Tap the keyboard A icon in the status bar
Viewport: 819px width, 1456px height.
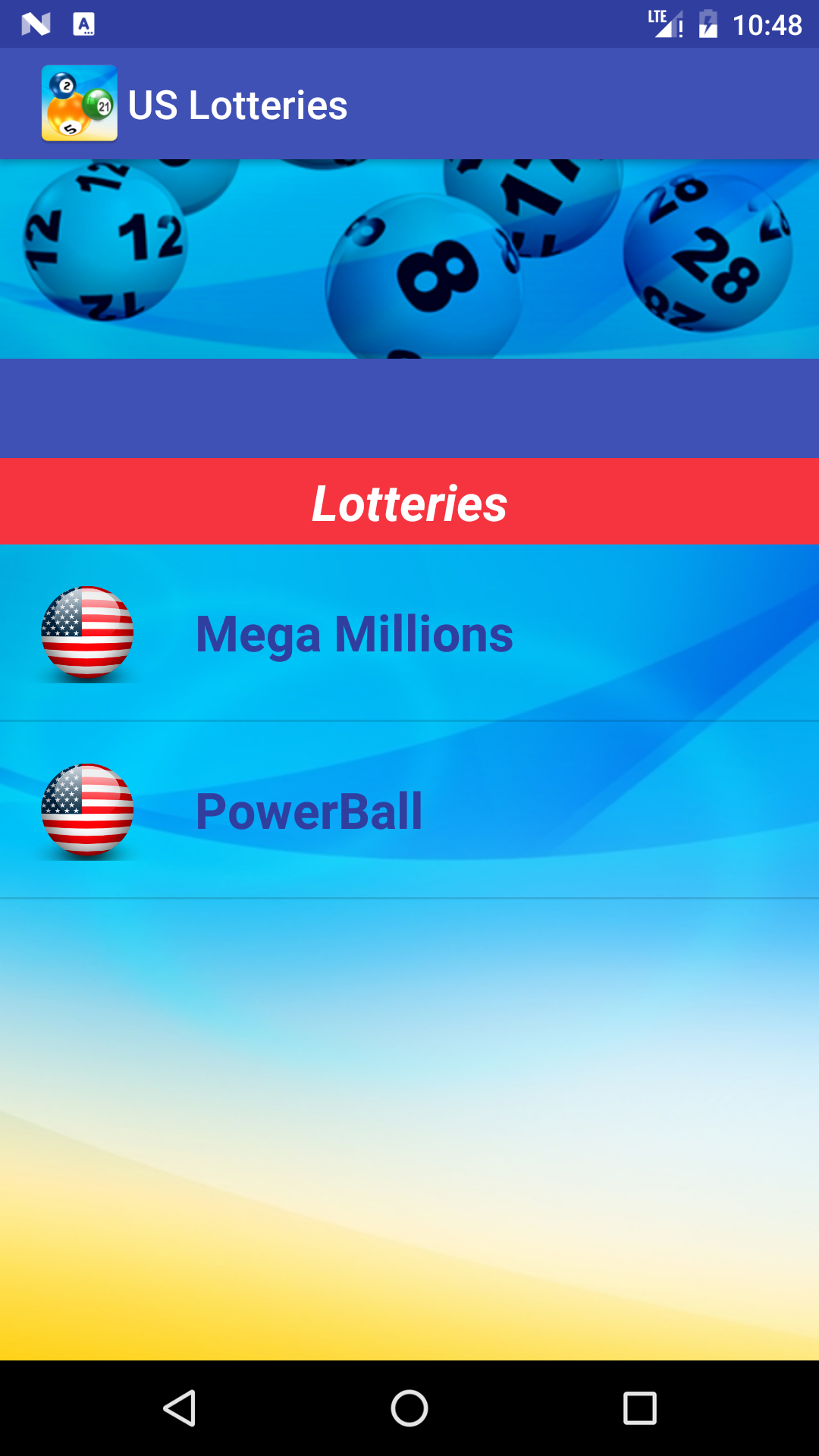[83, 24]
